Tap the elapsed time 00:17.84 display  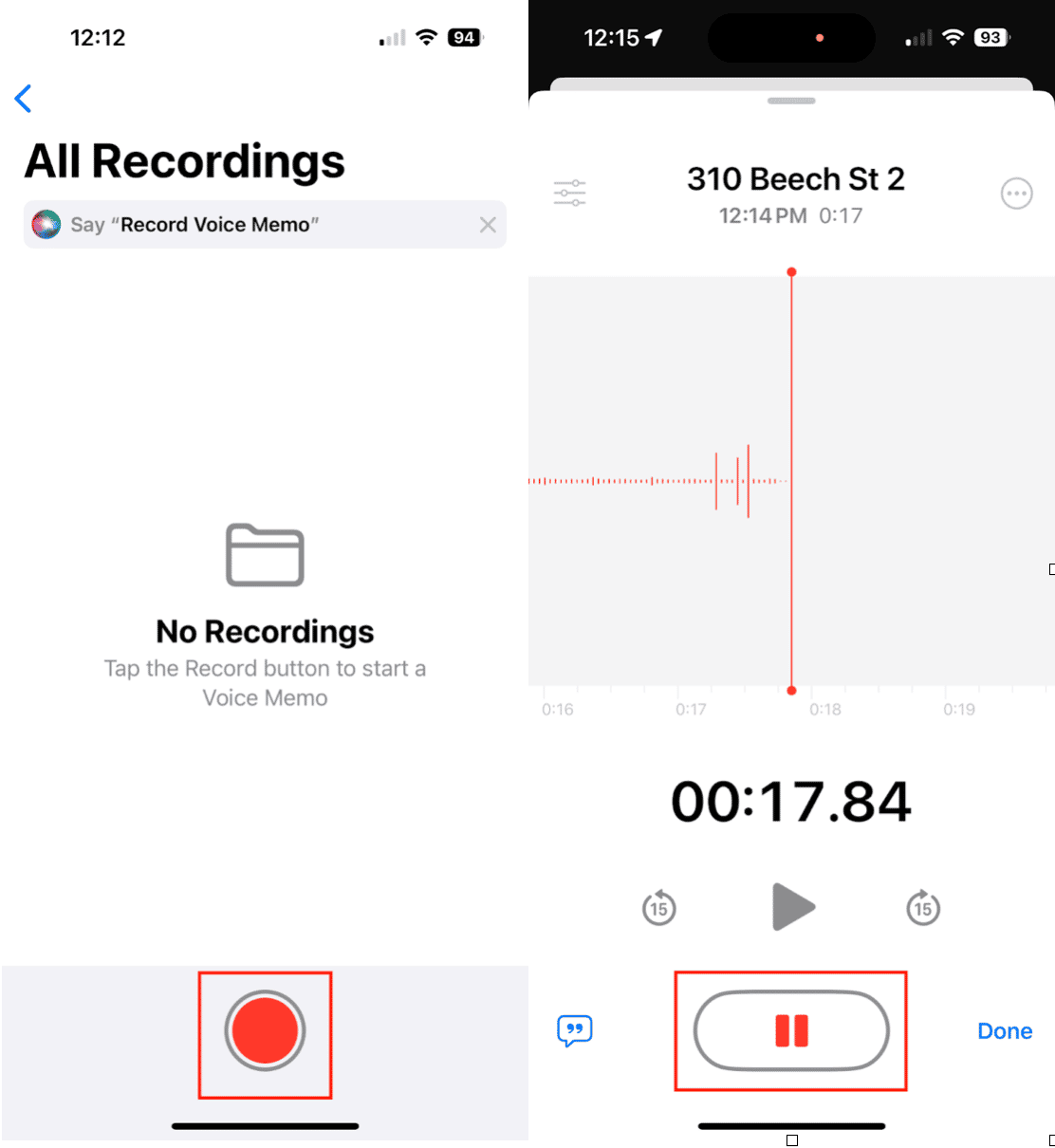pyautogui.click(x=790, y=801)
